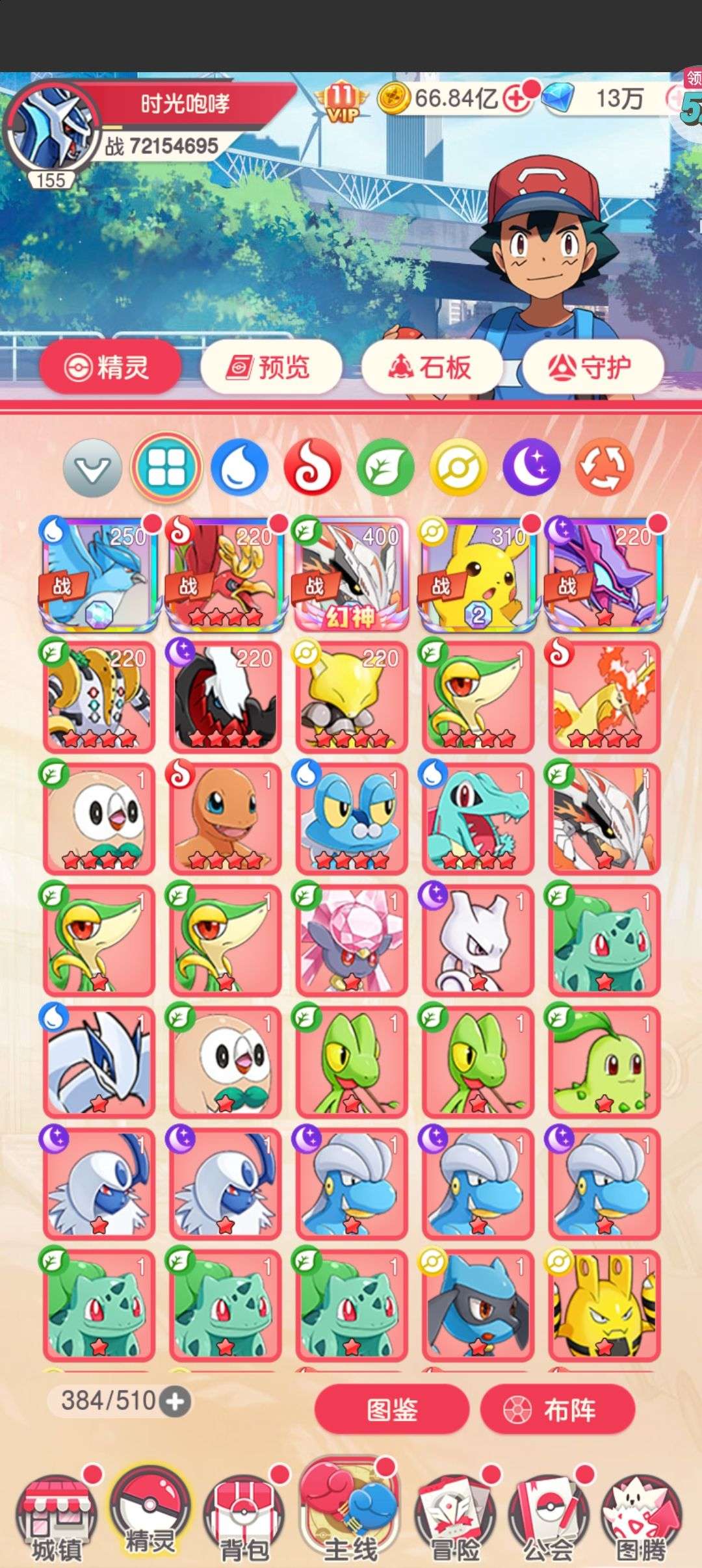Filter sprites by dark moon type

(x=531, y=467)
